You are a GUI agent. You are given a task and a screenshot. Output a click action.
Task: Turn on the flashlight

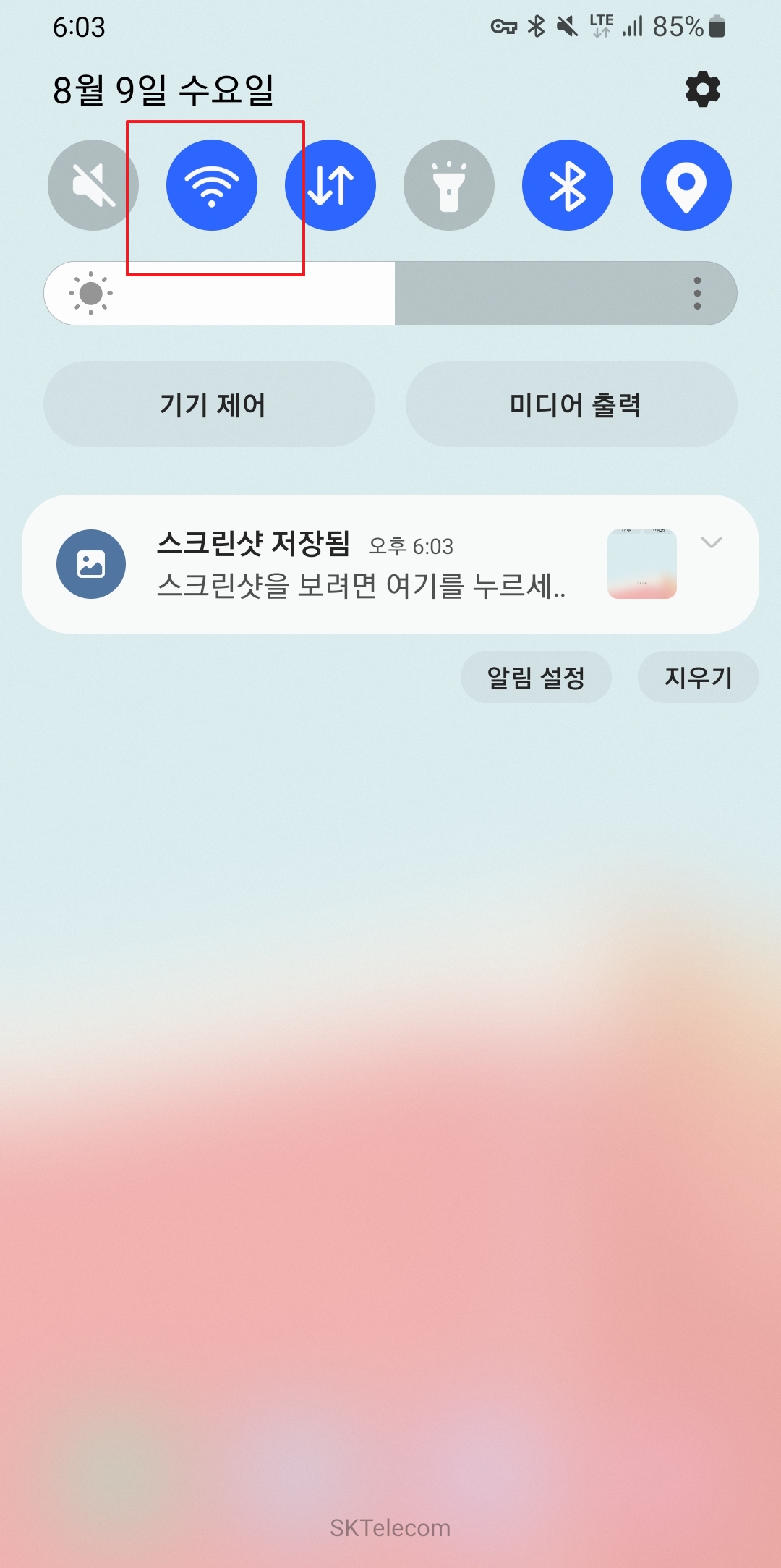pos(449,185)
